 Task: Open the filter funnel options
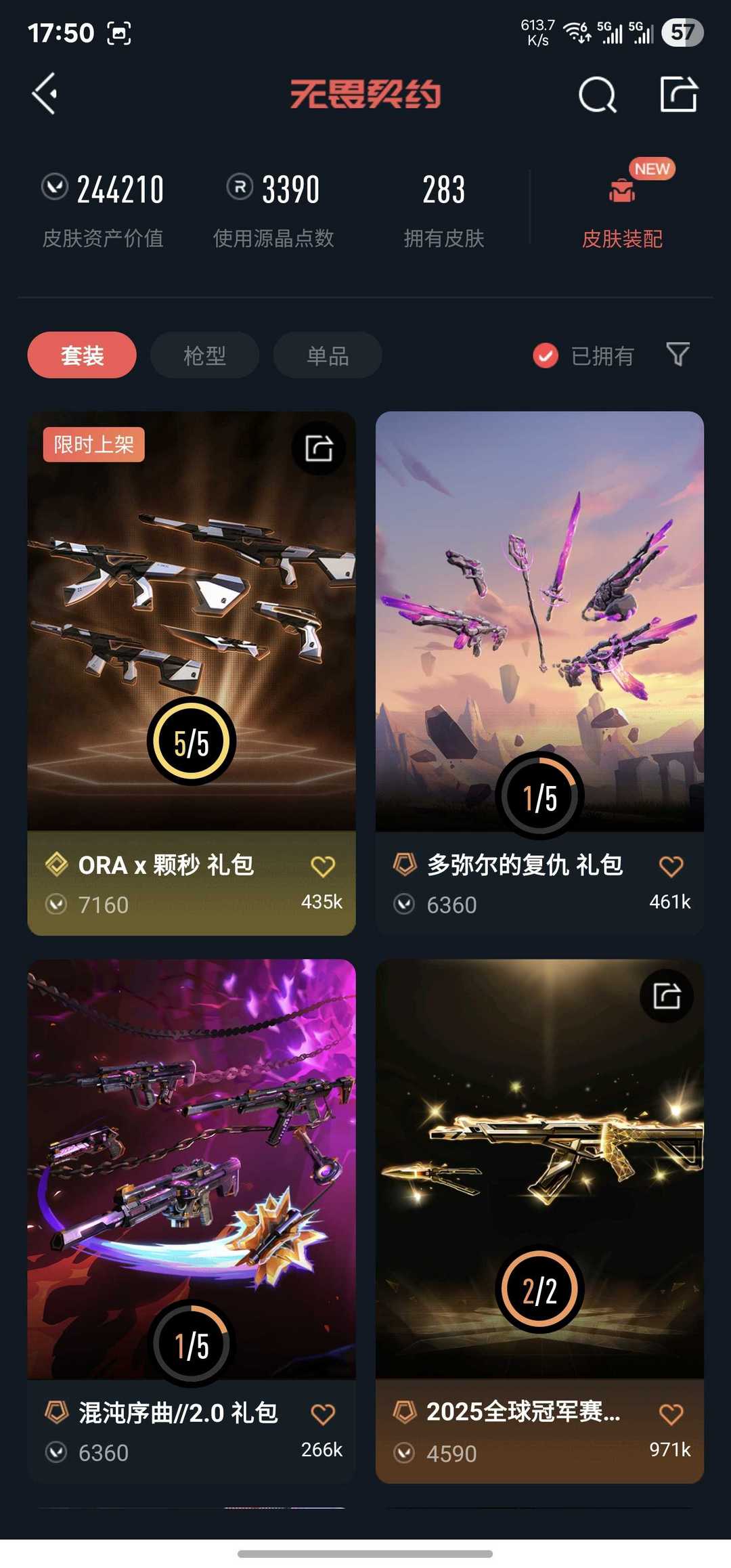678,353
